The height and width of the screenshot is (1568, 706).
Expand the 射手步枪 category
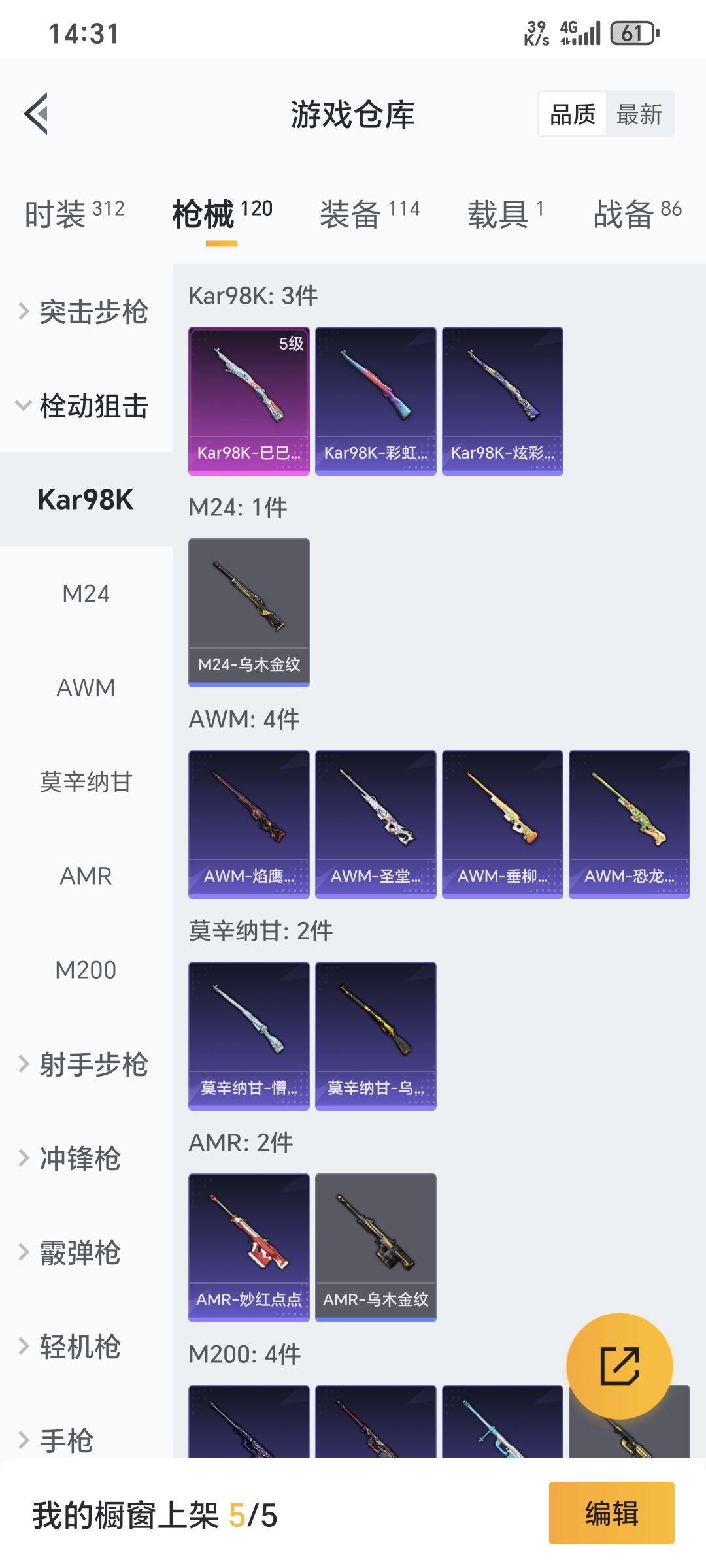pos(85,1064)
